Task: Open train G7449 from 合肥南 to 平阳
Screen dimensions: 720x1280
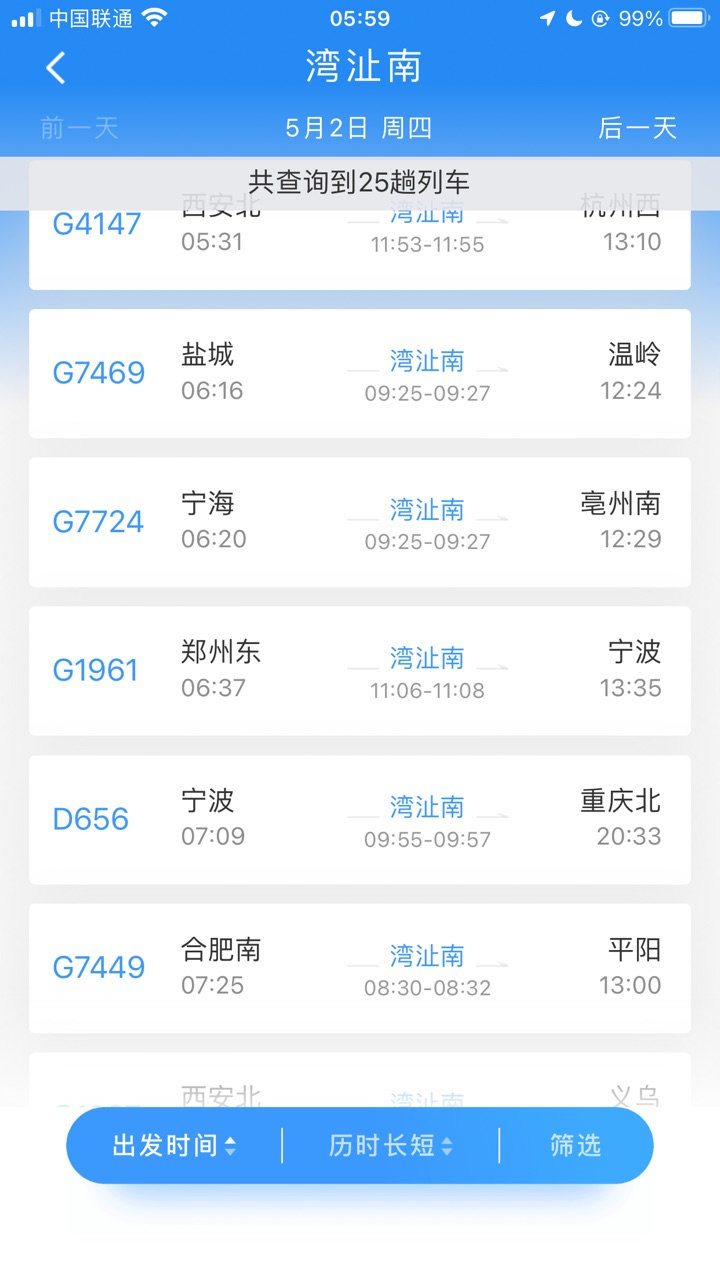Action: pos(360,968)
